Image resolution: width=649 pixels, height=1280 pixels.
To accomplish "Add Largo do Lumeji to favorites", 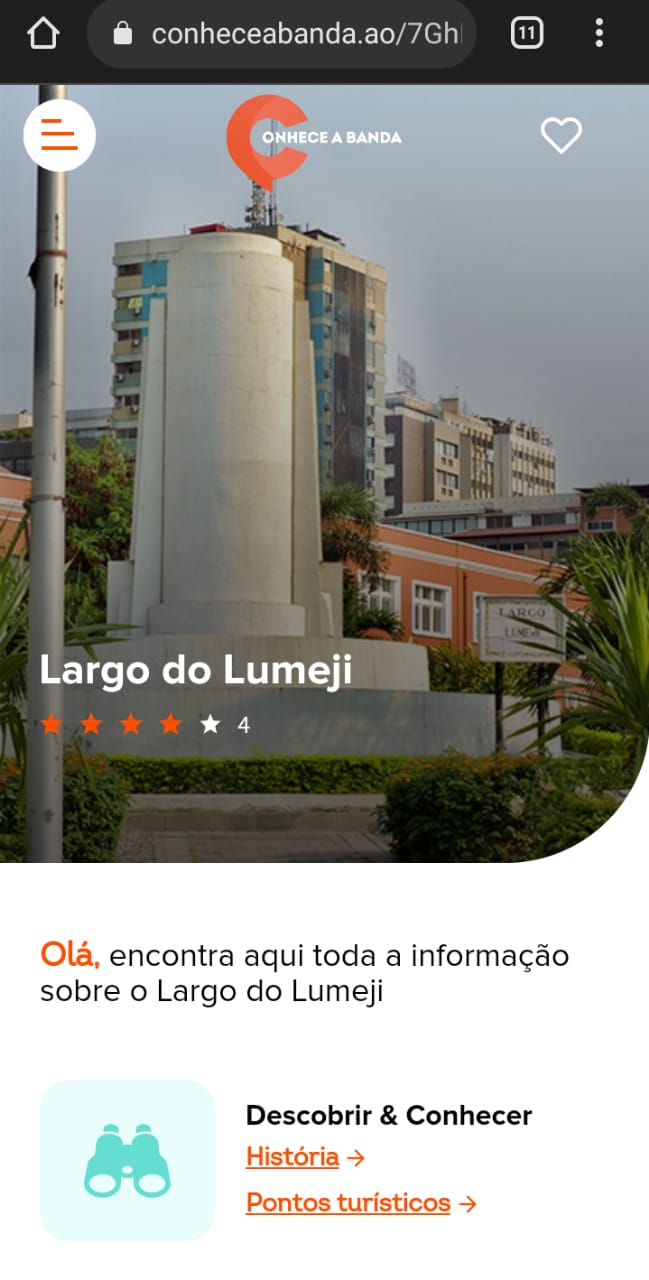I will (x=561, y=136).
